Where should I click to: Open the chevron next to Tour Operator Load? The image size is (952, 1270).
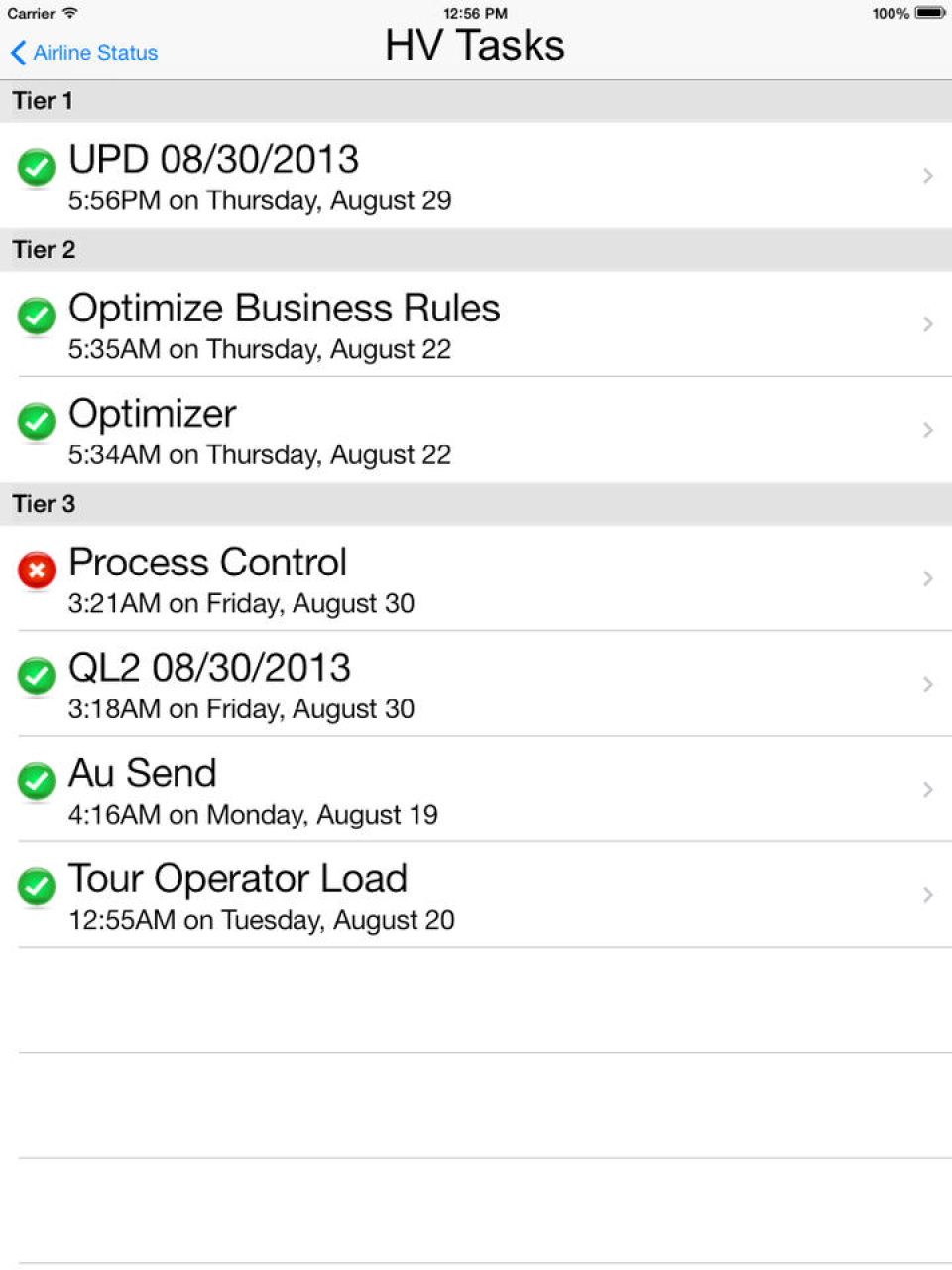[928, 895]
